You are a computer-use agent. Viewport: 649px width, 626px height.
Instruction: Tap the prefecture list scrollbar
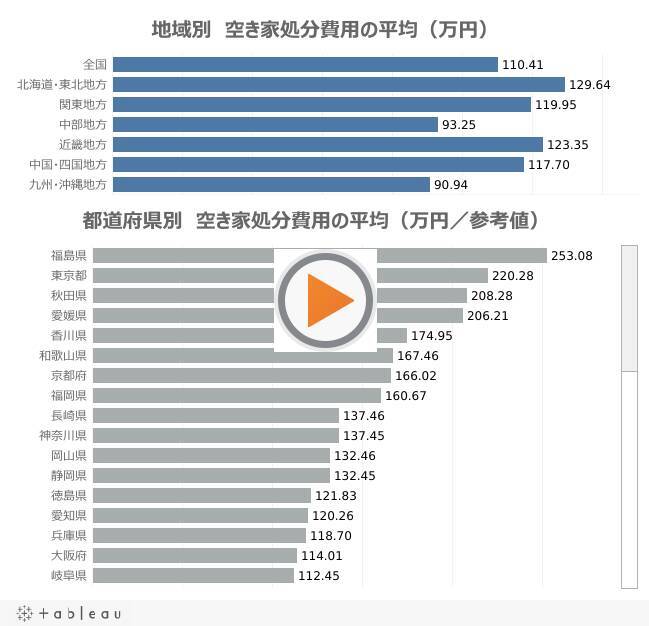coord(629,308)
